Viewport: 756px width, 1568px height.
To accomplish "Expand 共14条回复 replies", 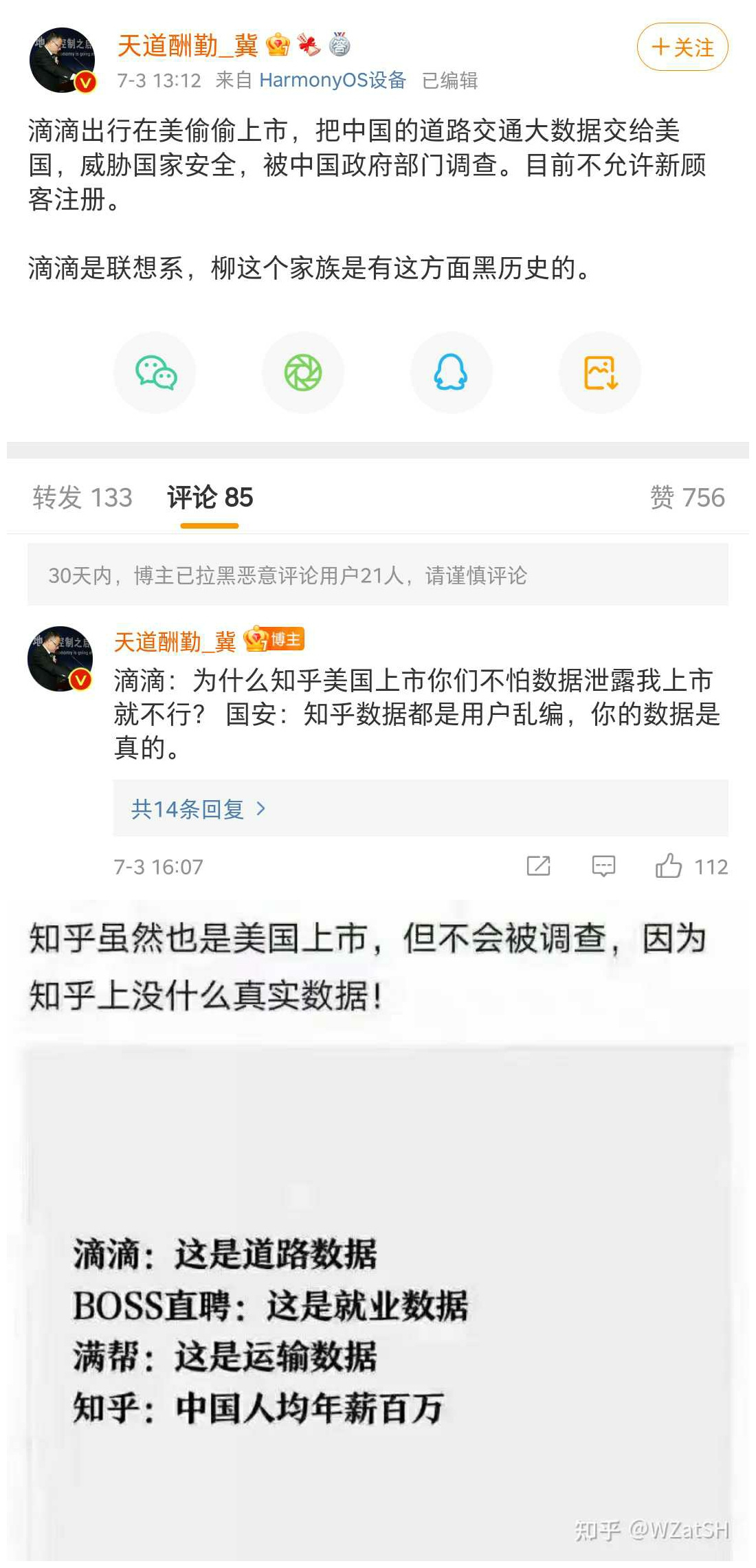I will click(x=198, y=809).
